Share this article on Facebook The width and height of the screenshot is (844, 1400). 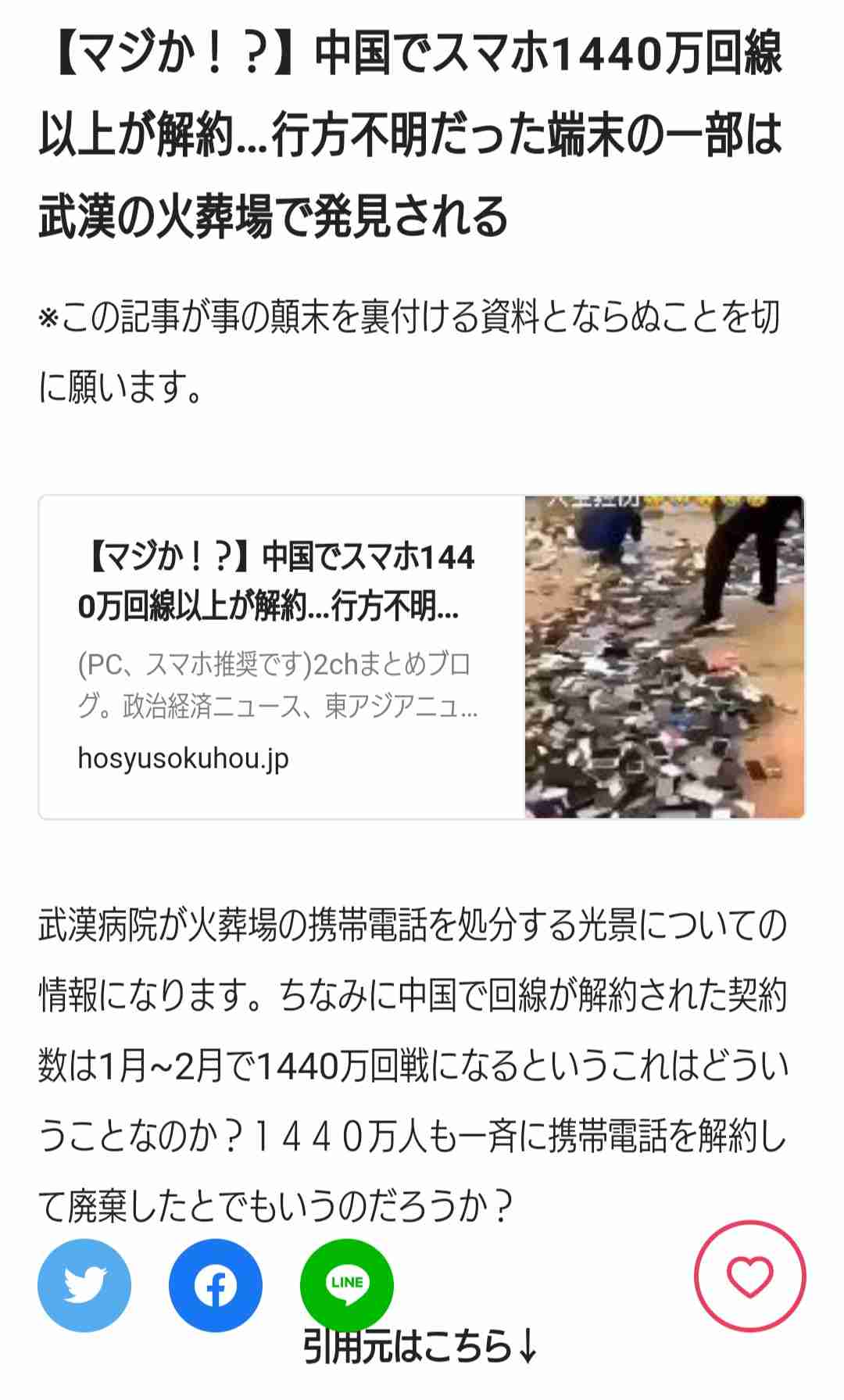216,1285
